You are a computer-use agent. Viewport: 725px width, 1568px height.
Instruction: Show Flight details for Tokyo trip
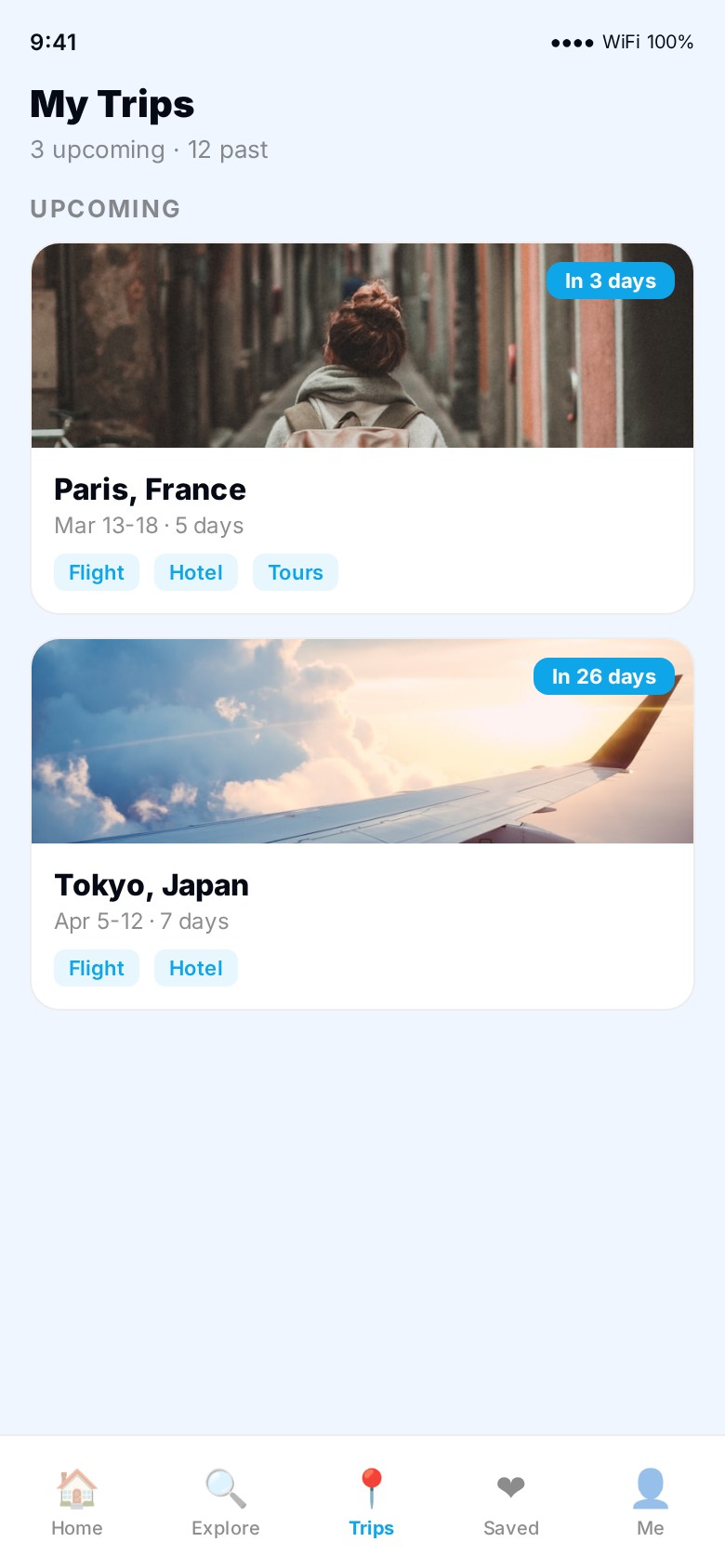click(97, 968)
